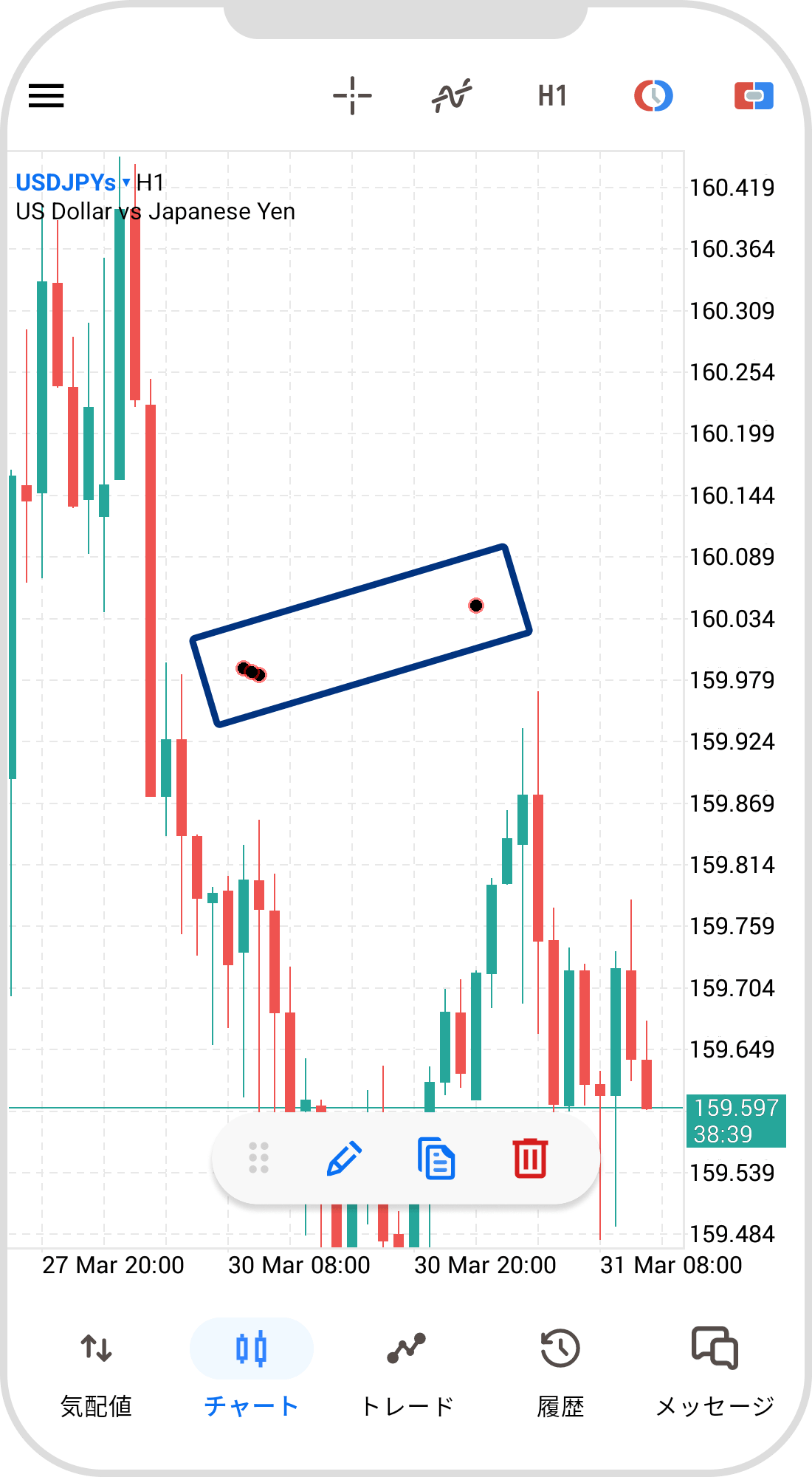Change the H1 timeframe
The width and height of the screenshot is (812, 1477).
pos(552,96)
